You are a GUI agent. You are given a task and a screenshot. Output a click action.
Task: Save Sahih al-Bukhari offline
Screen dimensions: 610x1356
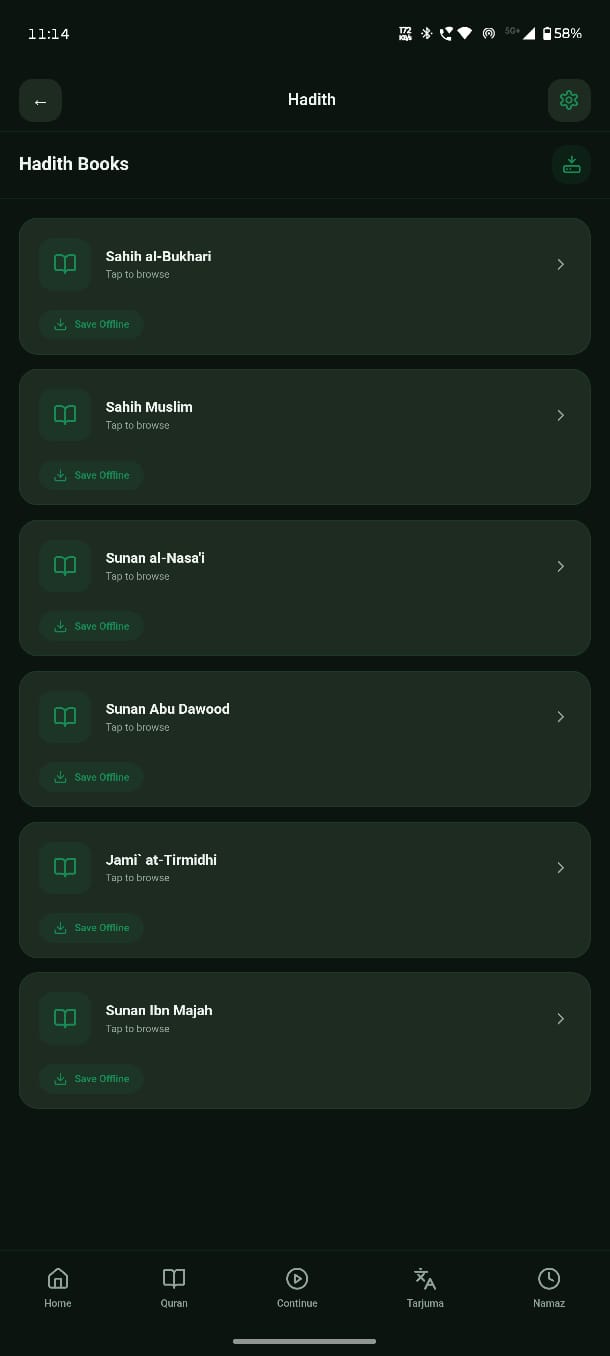(91, 324)
